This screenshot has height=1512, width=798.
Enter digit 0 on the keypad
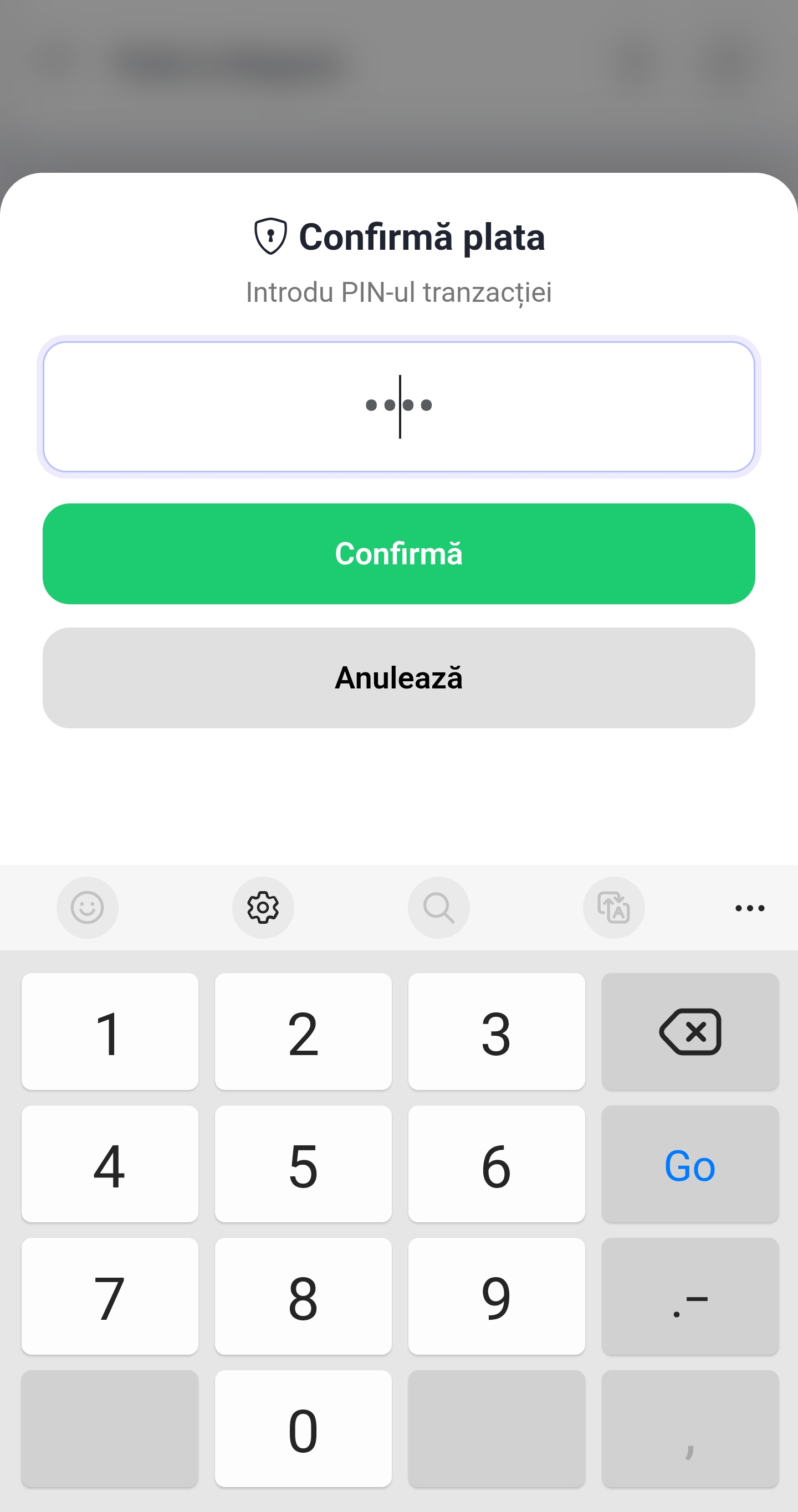pyautogui.click(x=303, y=1429)
